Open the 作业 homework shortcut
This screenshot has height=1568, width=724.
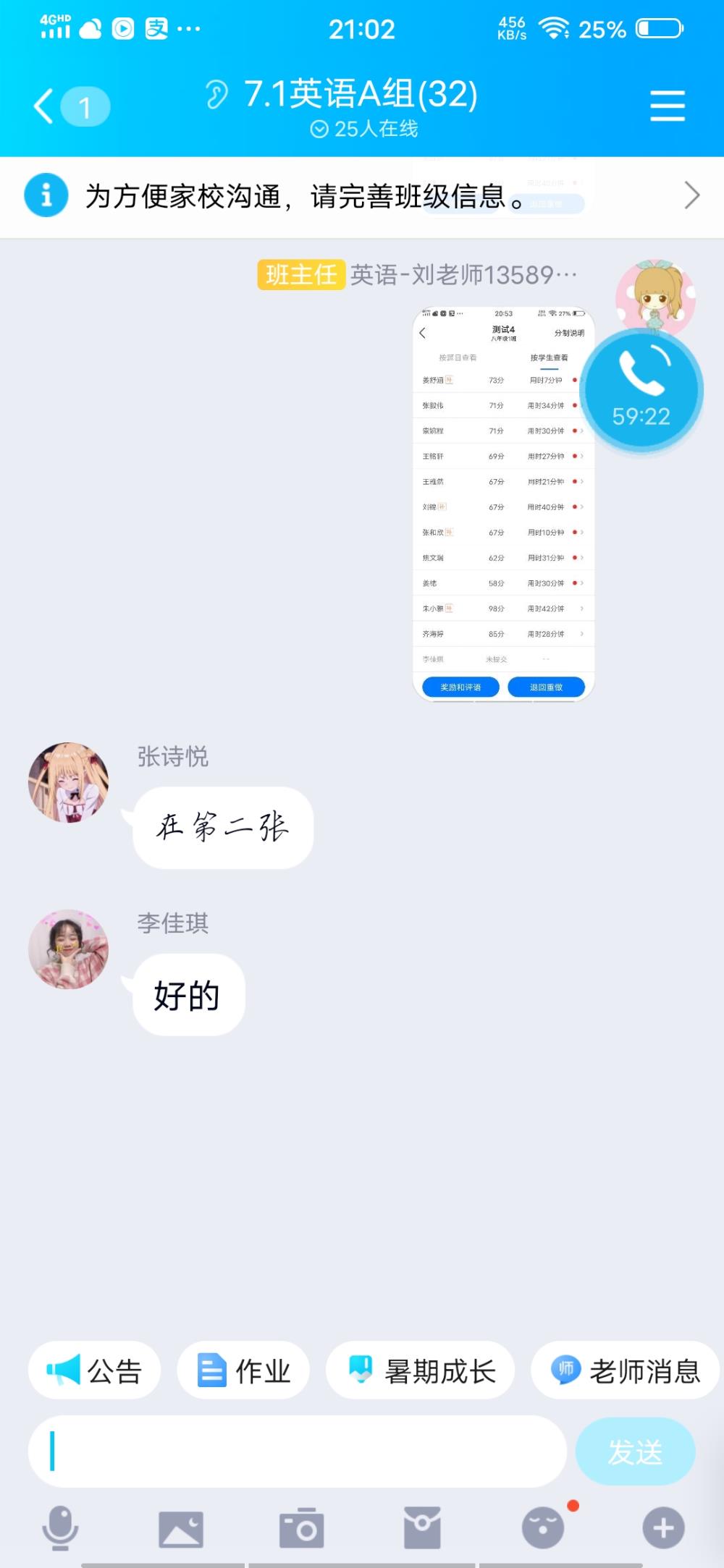click(x=243, y=1370)
